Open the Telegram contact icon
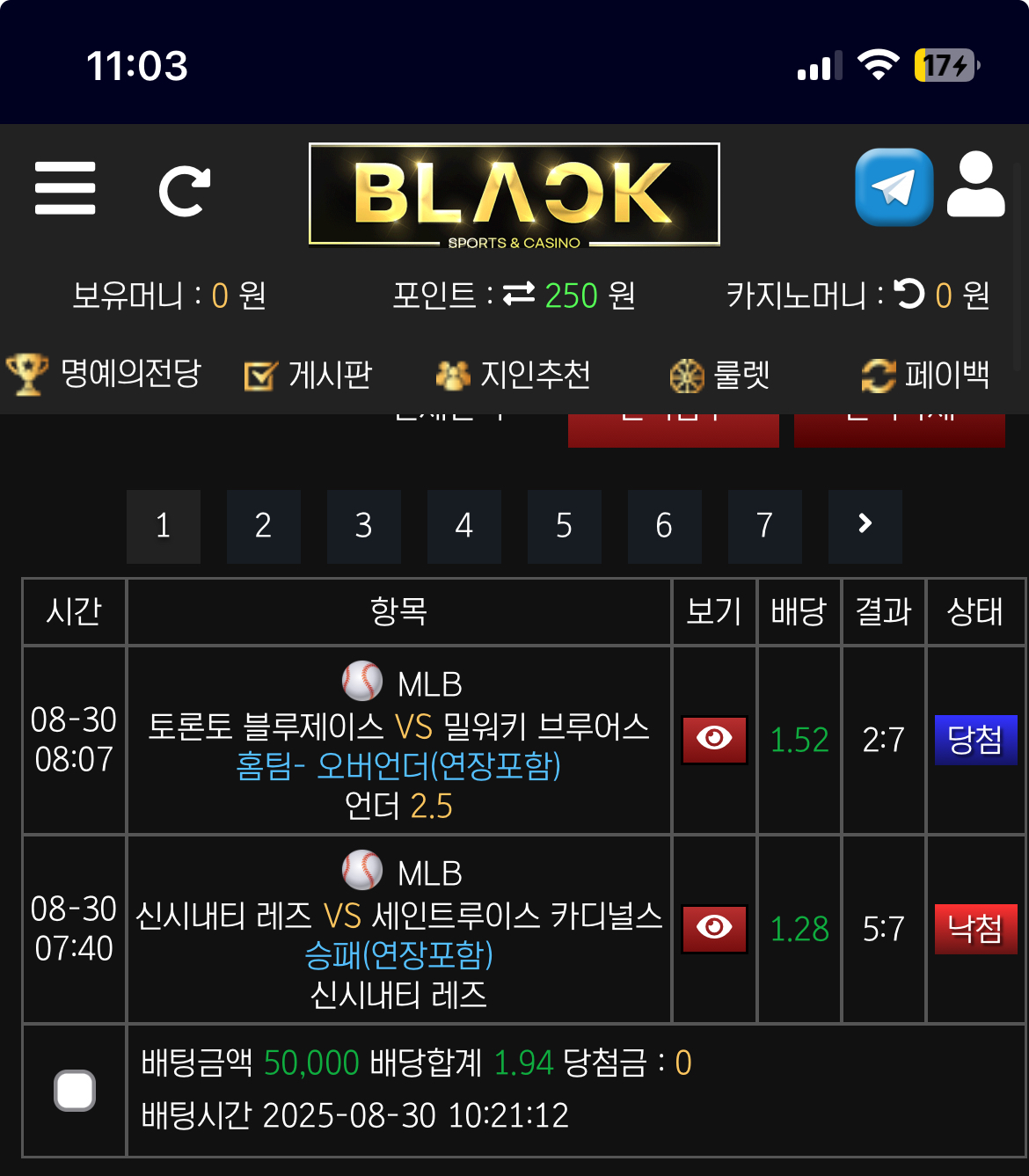The image size is (1029, 1176). click(894, 187)
